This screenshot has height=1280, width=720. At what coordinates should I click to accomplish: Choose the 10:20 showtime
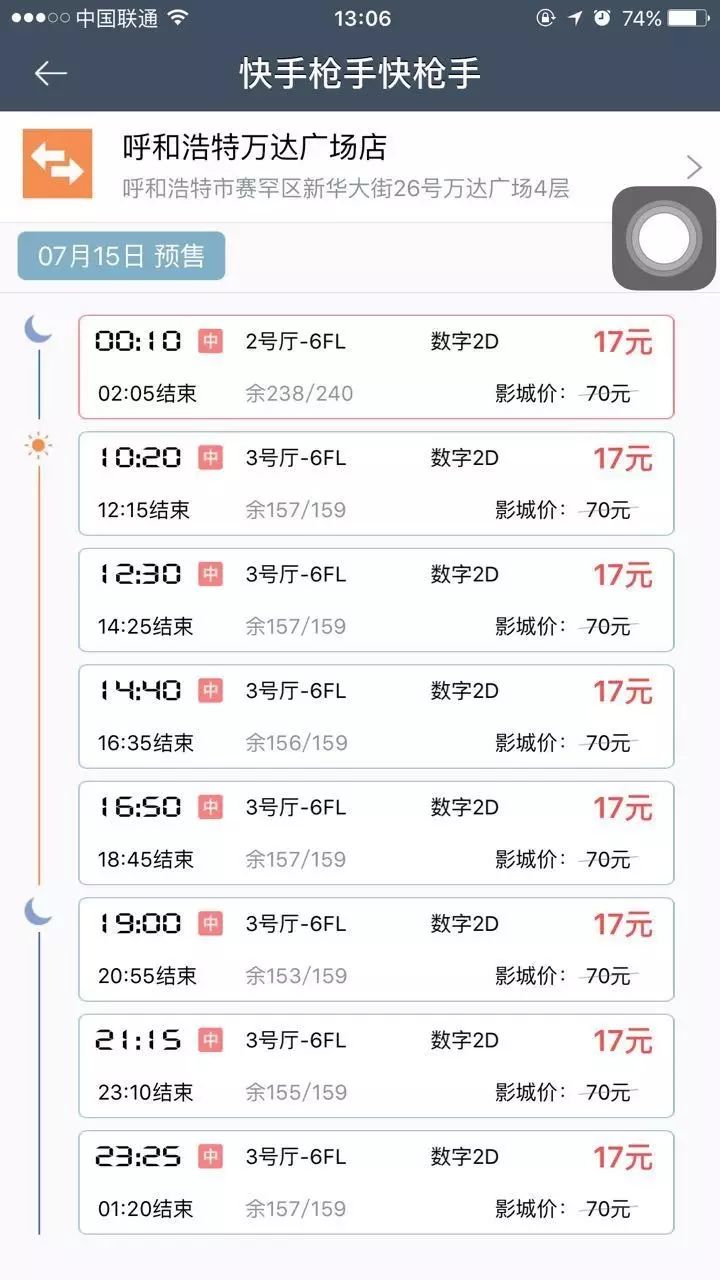coord(376,484)
